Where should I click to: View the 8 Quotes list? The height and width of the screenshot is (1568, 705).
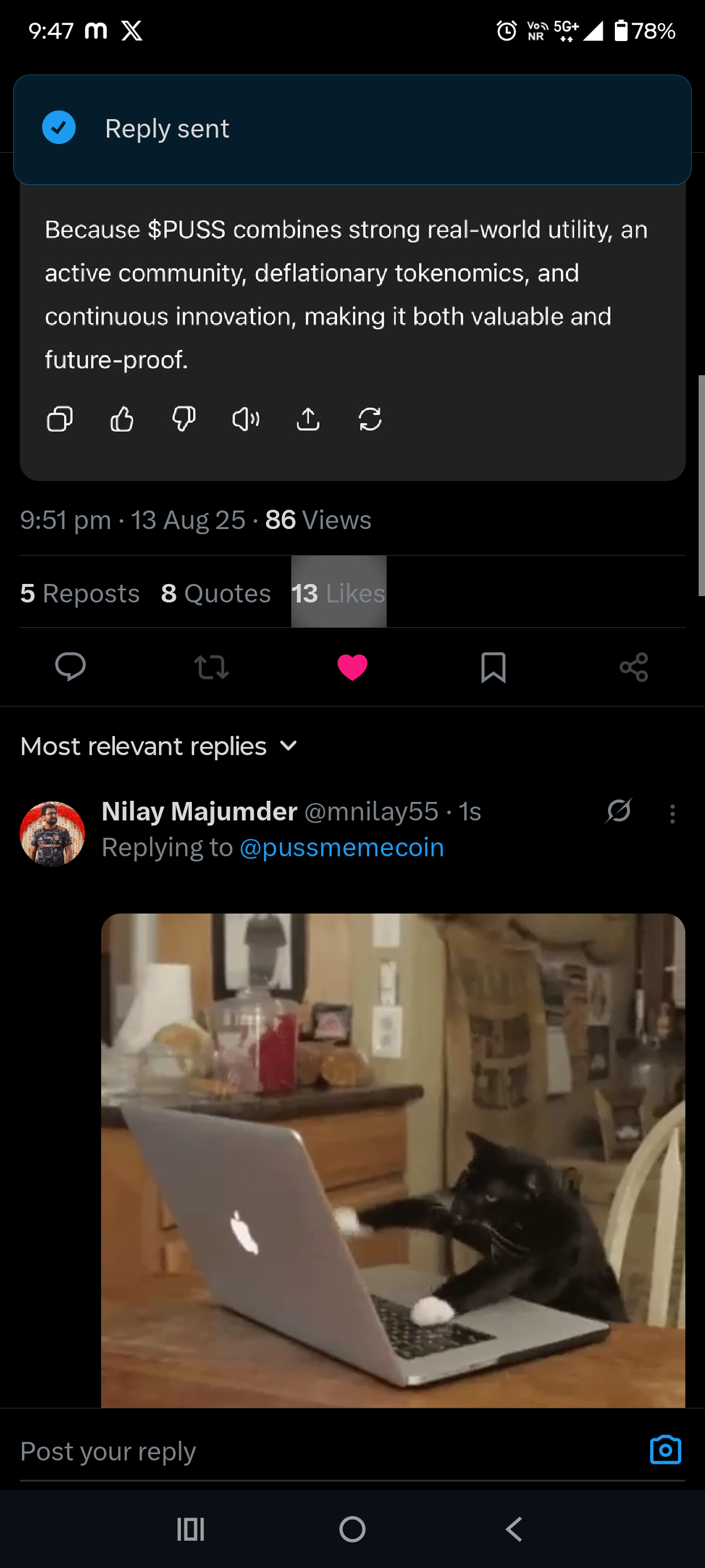click(x=216, y=593)
